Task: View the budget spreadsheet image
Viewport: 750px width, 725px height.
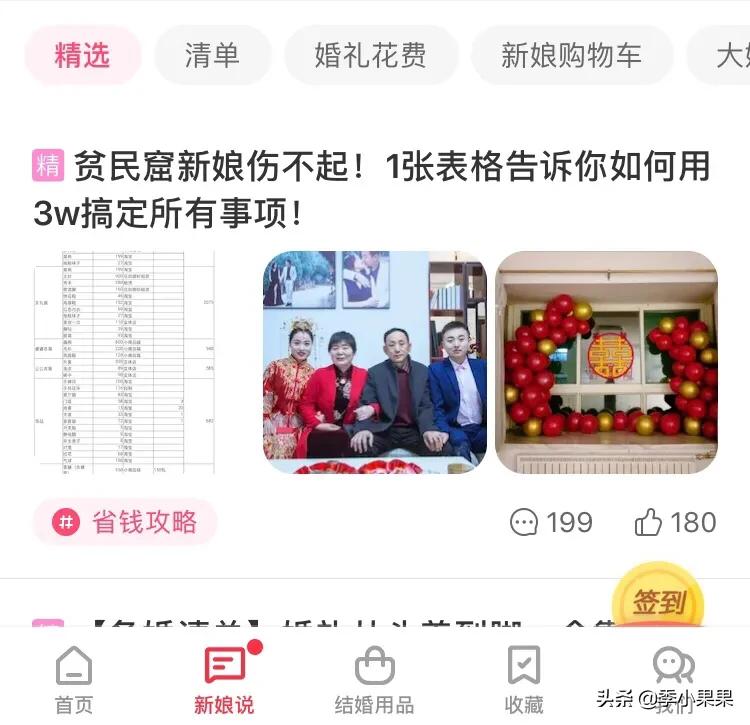Action: [x=124, y=361]
